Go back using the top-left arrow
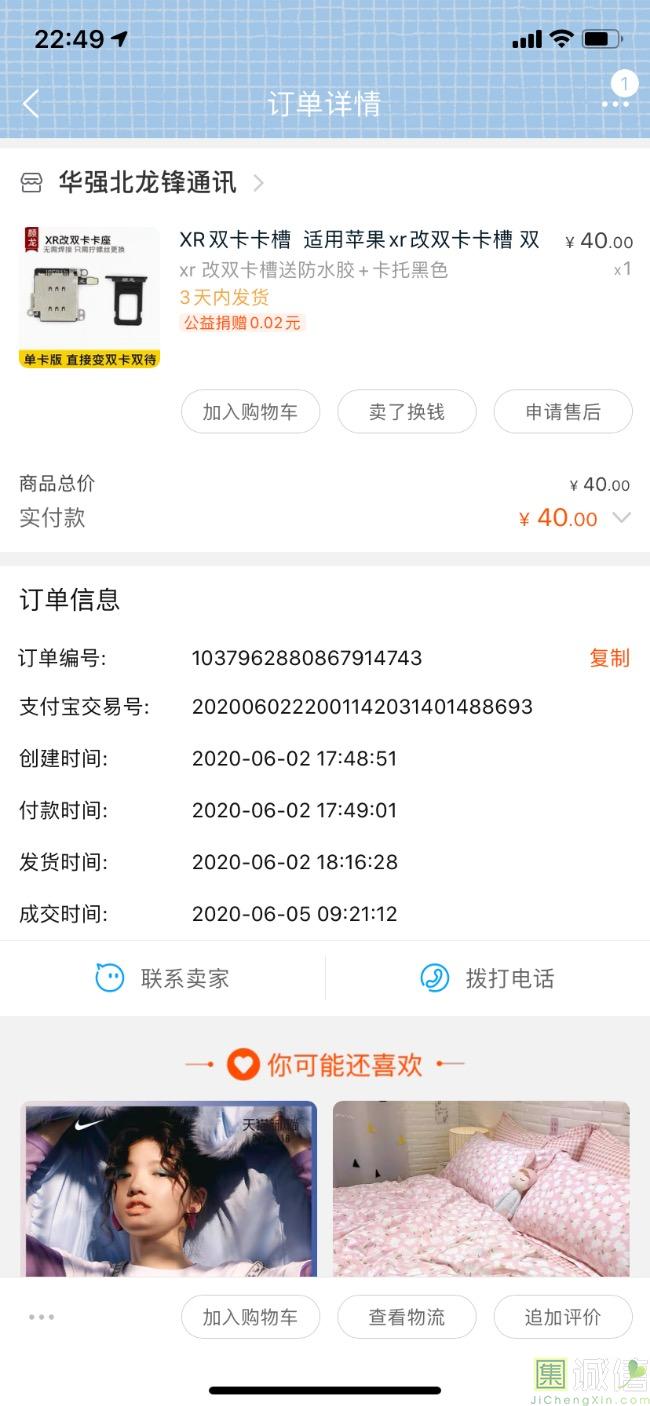The width and height of the screenshot is (650, 1406). tap(31, 103)
